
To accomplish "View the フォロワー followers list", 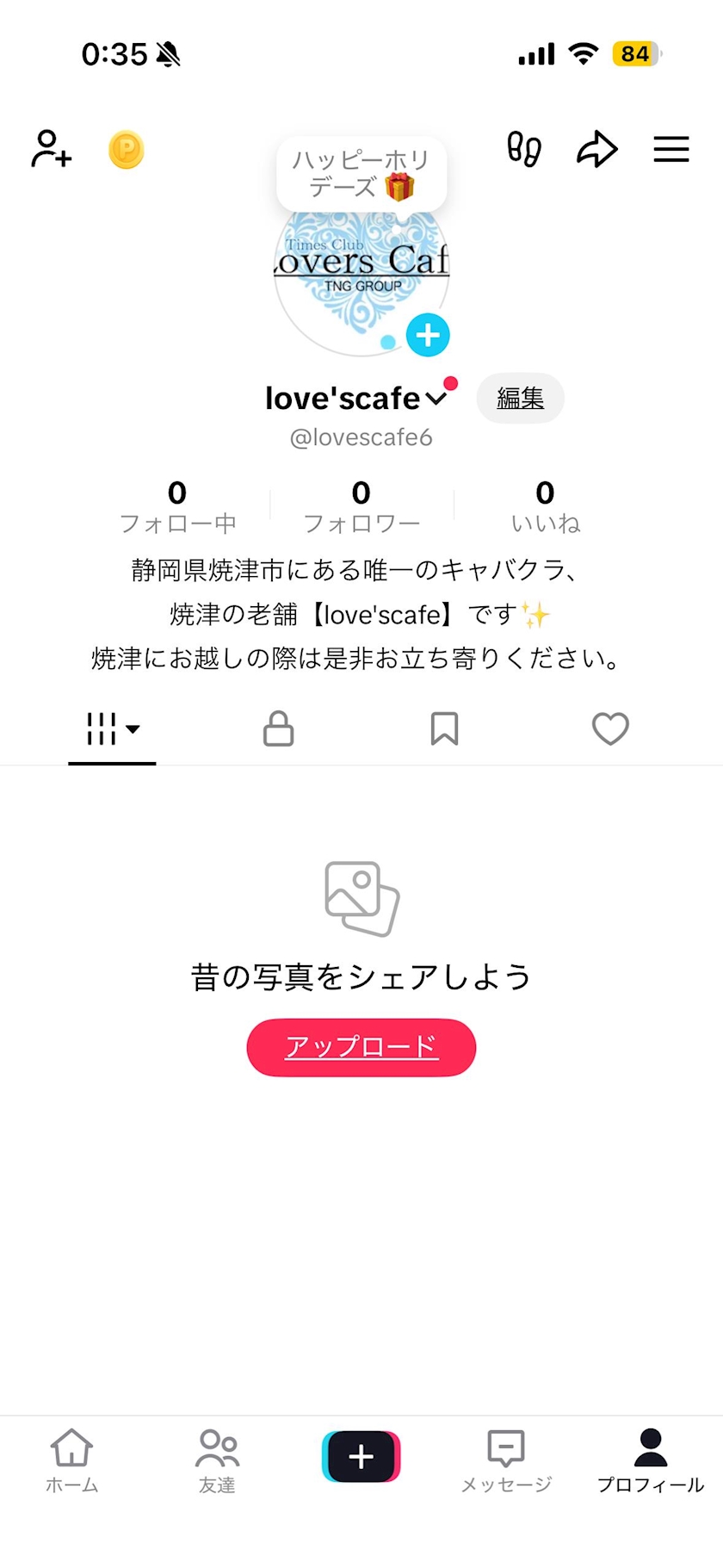I will point(361,506).
